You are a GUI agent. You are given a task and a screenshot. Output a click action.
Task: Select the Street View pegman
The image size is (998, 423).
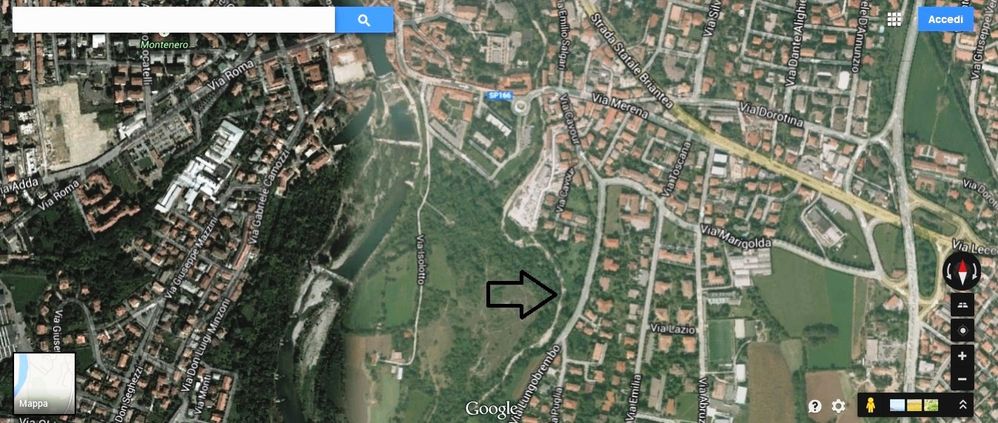[871, 405]
